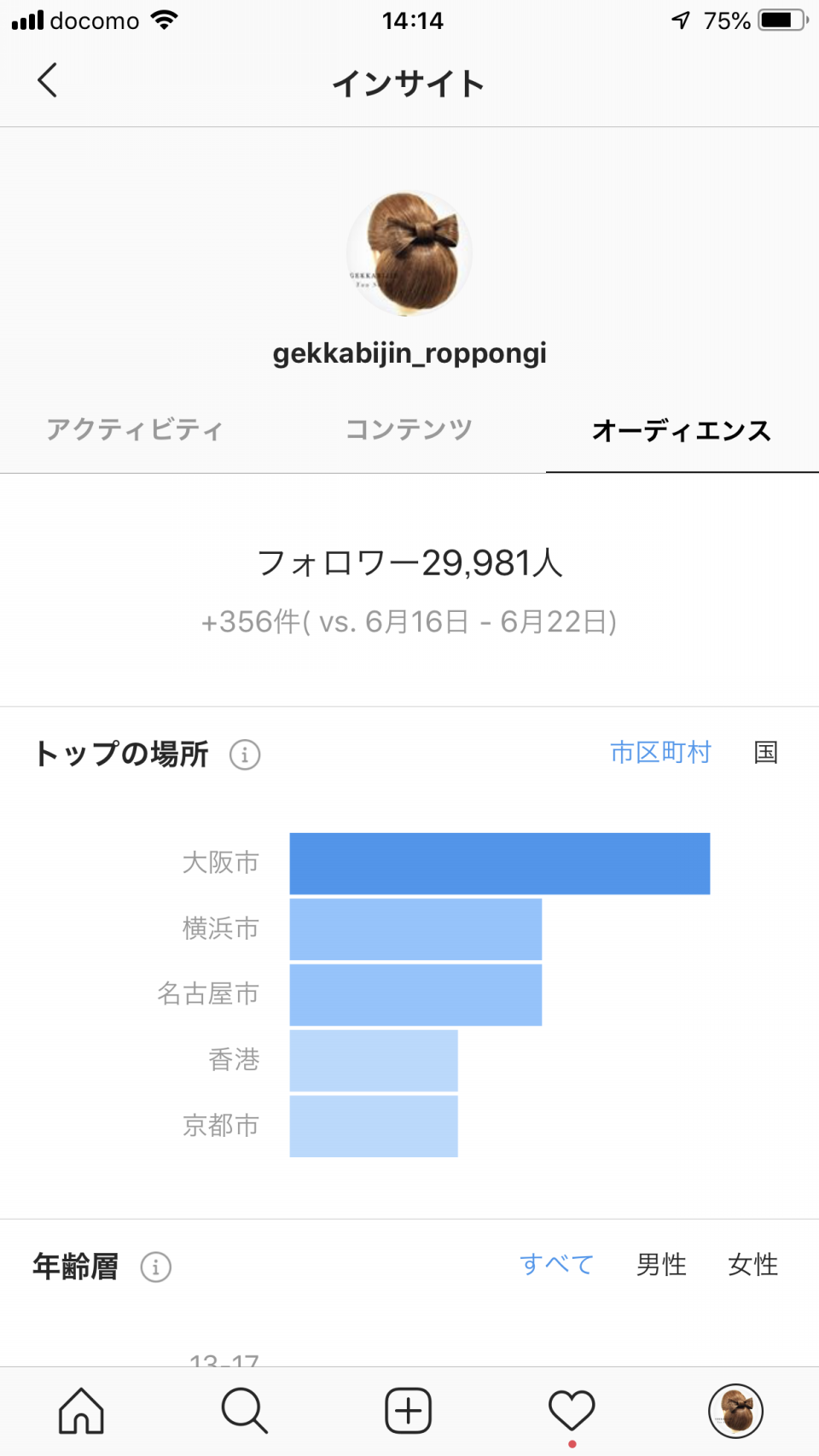The height and width of the screenshot is (1456, 819).
Task: Open the activity heart tab
Action: click(572, 1410)
